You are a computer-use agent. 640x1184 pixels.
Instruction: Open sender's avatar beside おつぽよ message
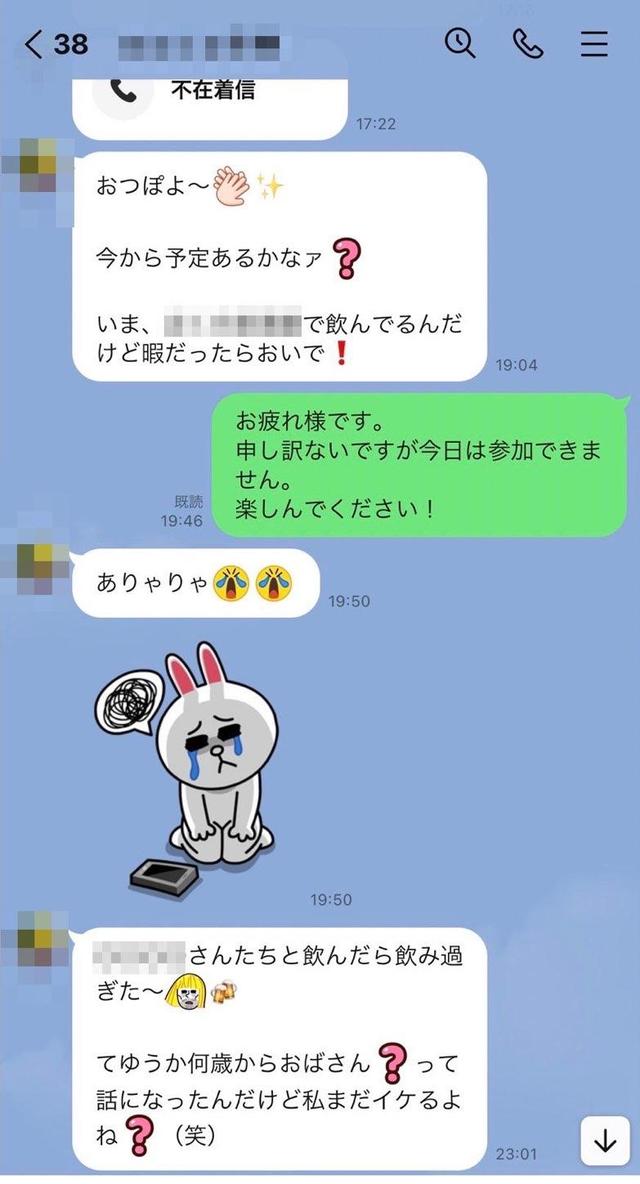[x=35, y=167]
